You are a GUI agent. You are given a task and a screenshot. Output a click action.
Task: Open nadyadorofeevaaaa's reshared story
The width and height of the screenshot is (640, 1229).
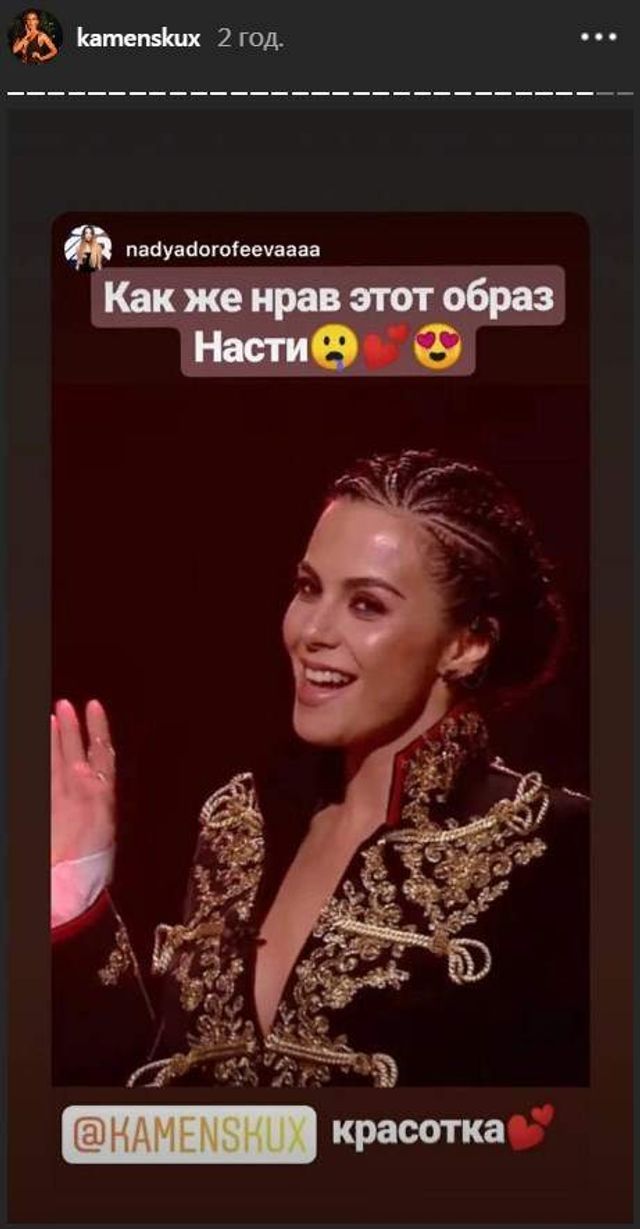click(223, 249)
